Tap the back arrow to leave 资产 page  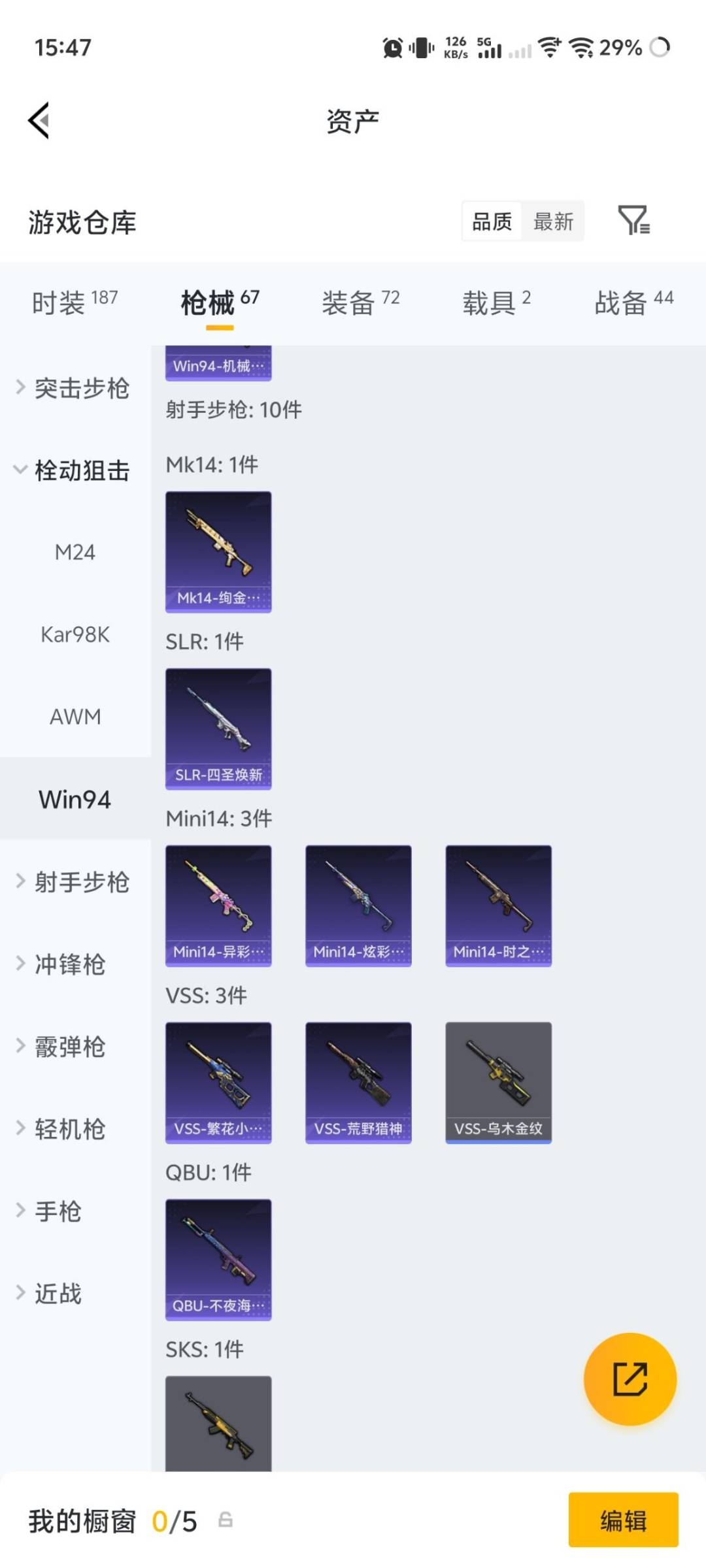coord(39,121)
